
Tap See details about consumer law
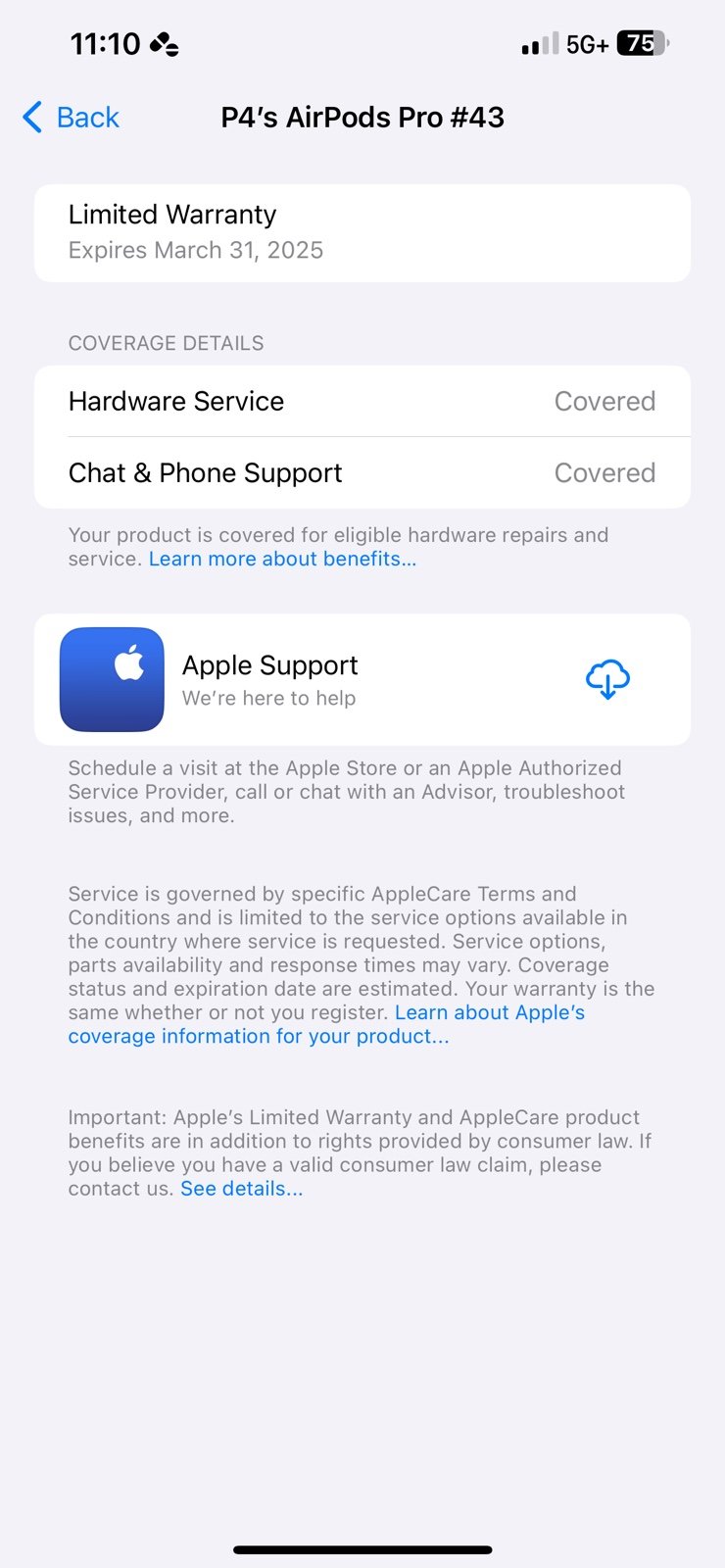241,1189
